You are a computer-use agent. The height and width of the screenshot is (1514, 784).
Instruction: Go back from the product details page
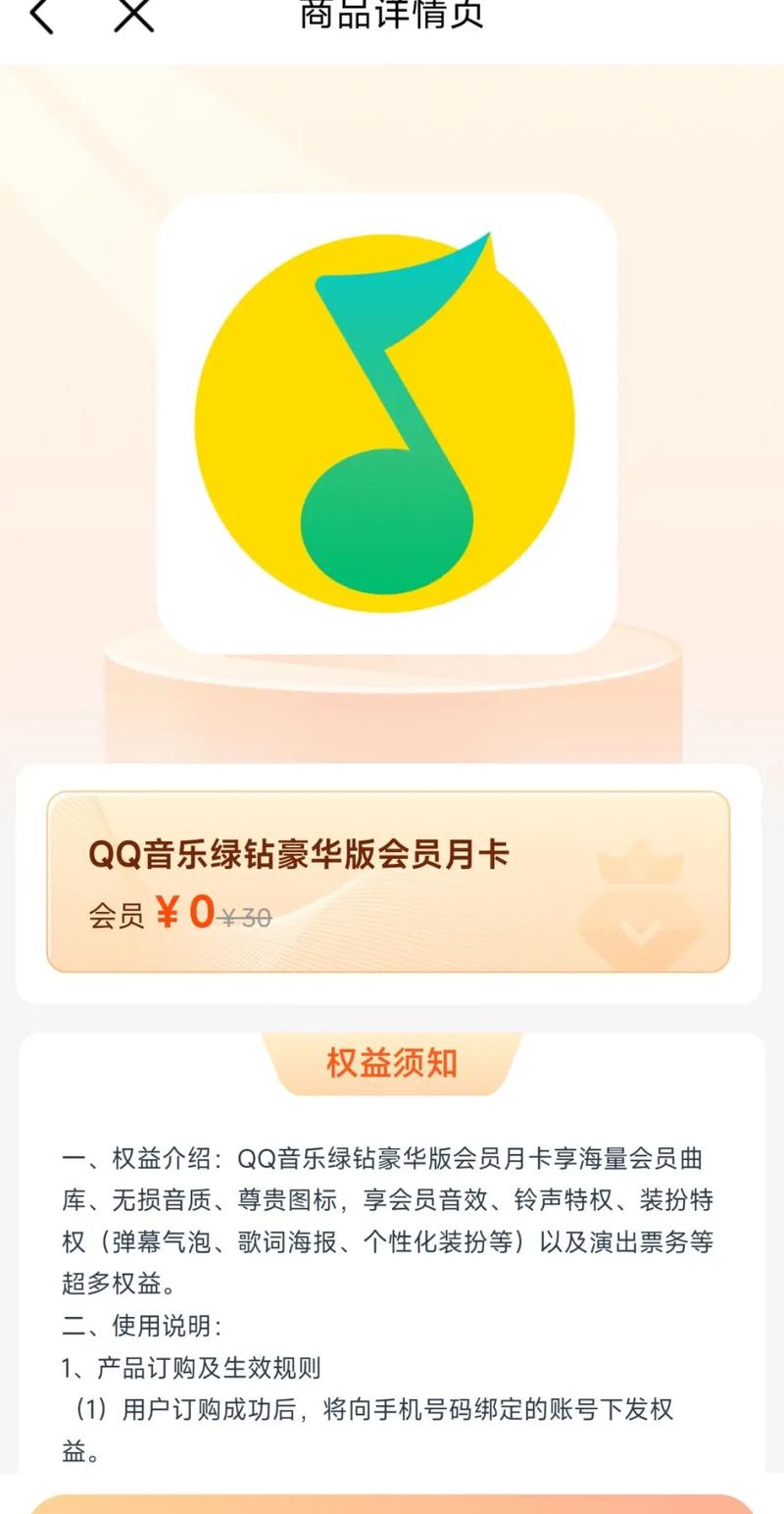point(41,15)
